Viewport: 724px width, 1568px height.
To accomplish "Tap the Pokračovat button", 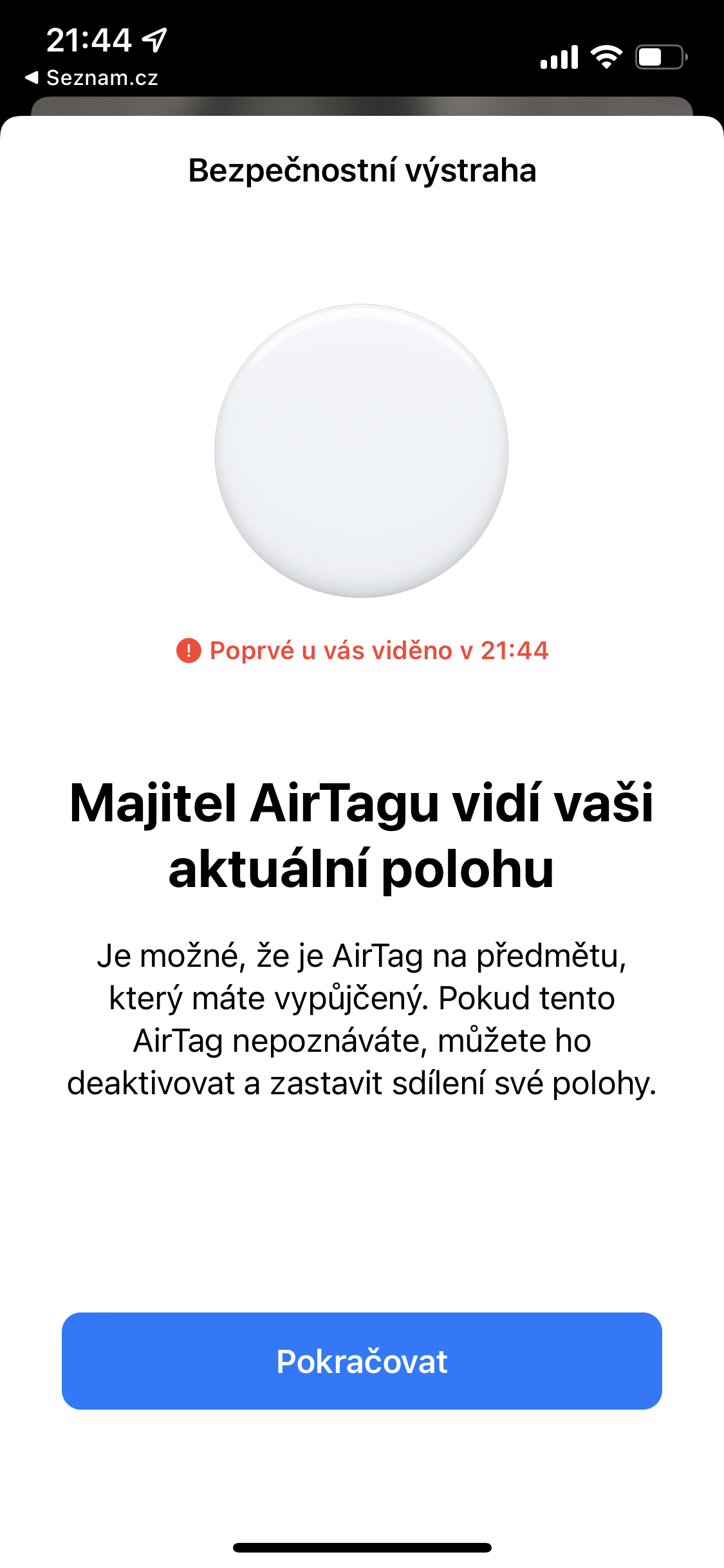I will (x=362, y=1361).
